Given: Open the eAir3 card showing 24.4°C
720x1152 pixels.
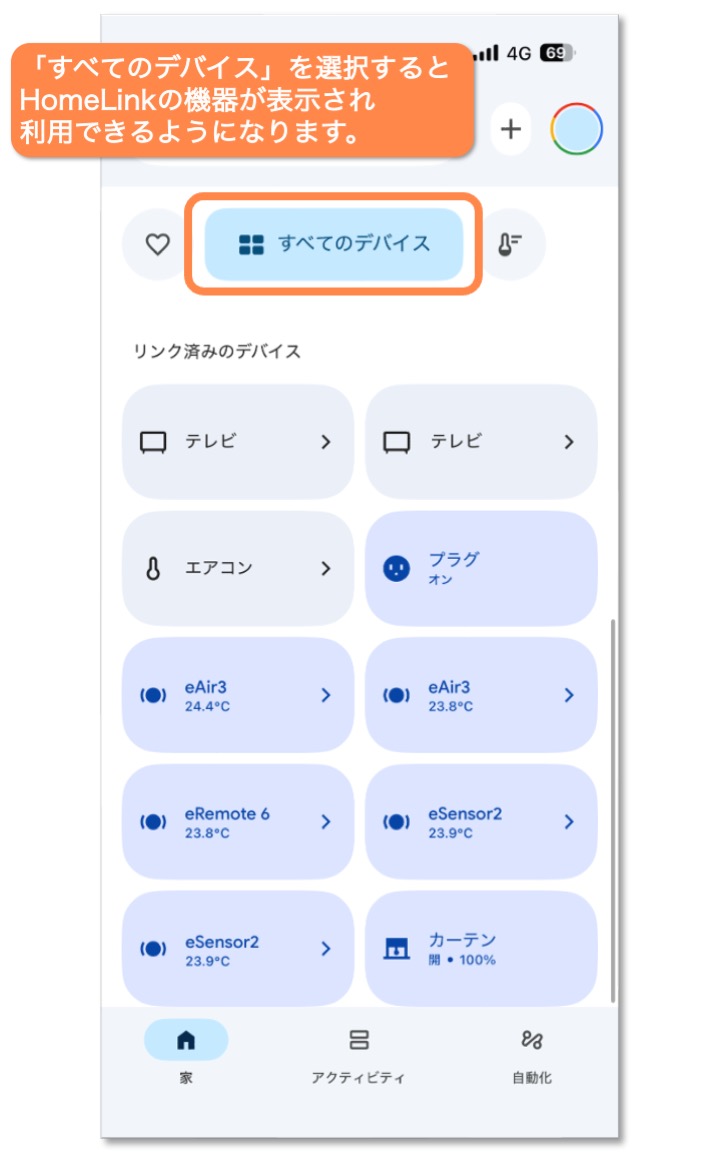Looking at the screenshot, I should (238, 695).
